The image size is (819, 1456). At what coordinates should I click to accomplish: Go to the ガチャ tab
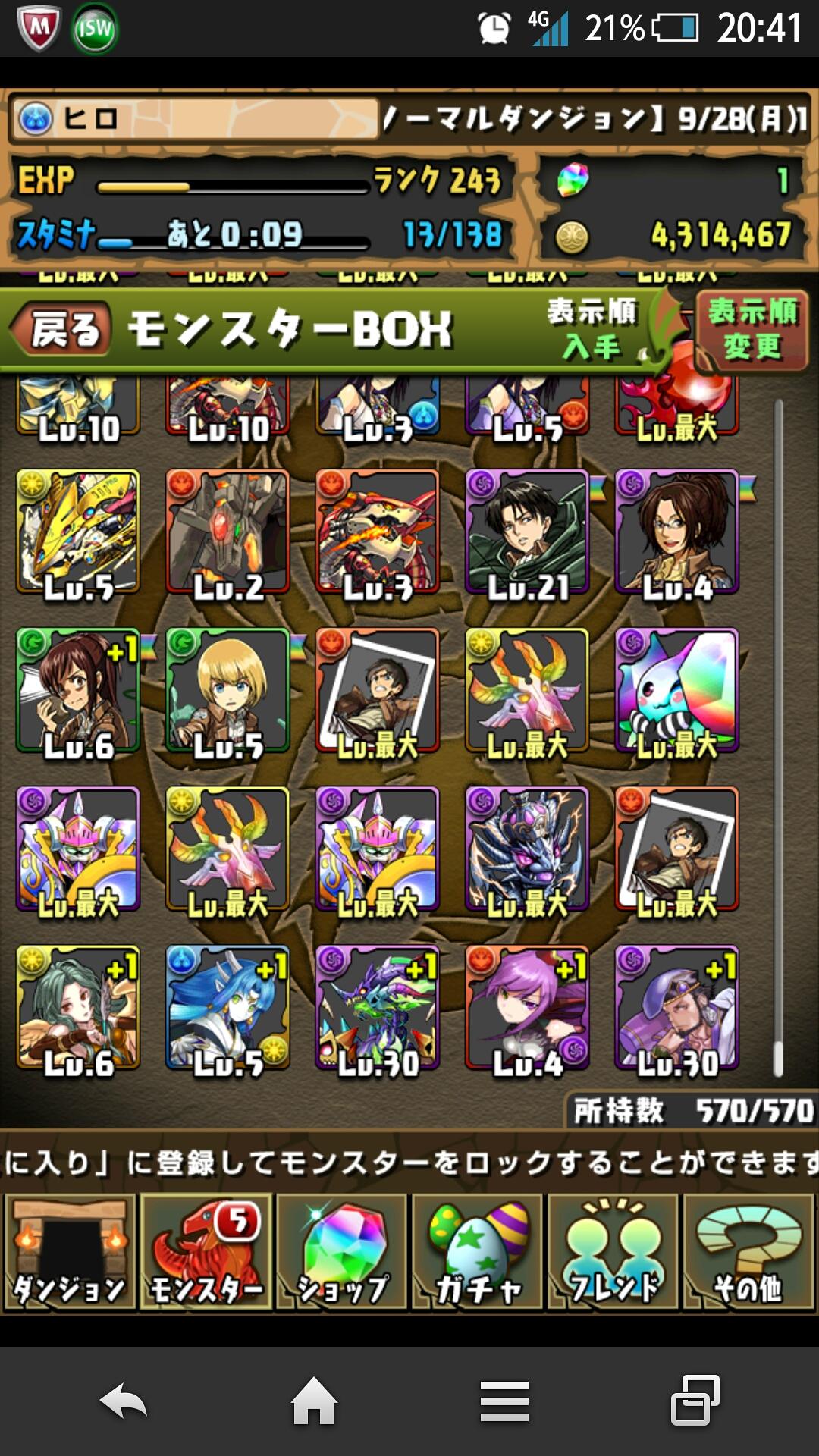tap(478, 1251)
